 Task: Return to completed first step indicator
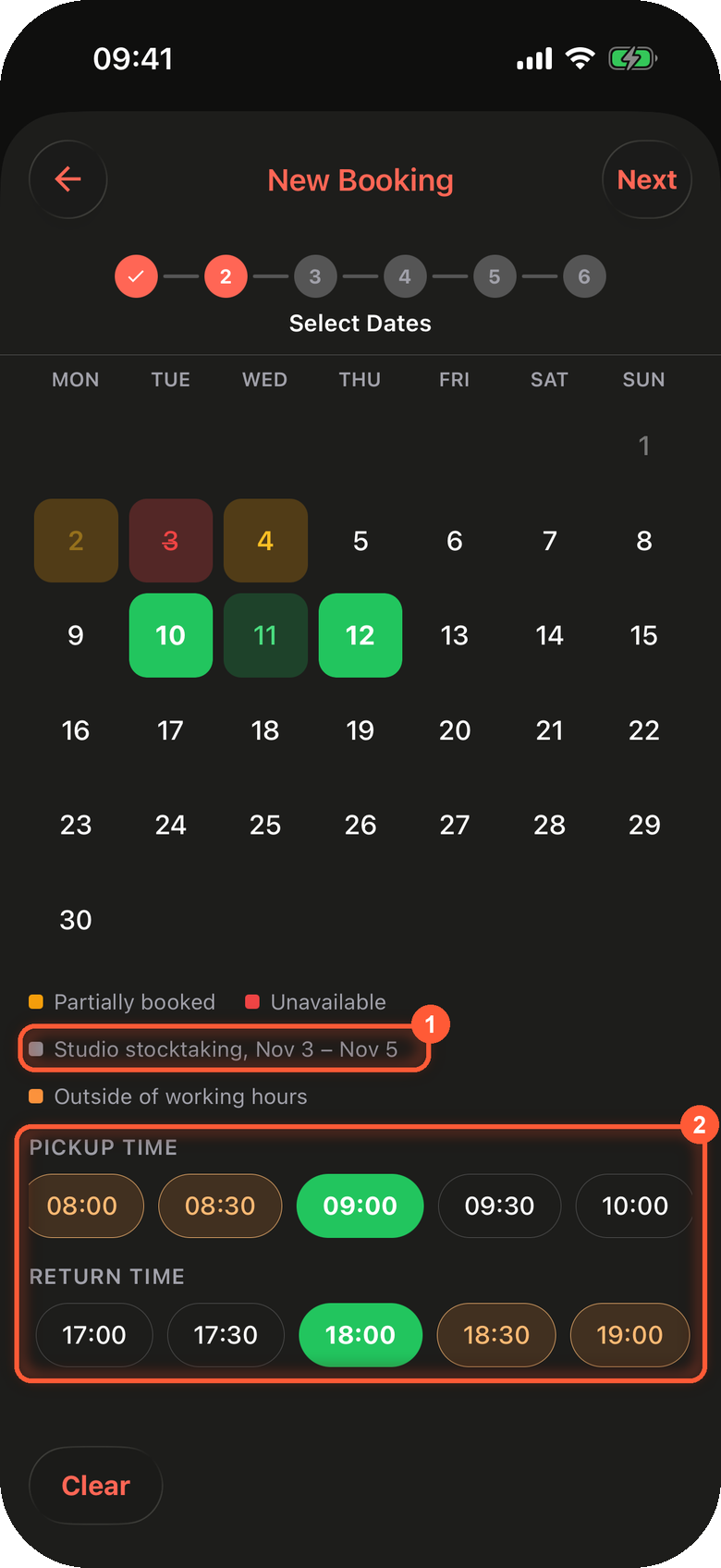(136, 276)
